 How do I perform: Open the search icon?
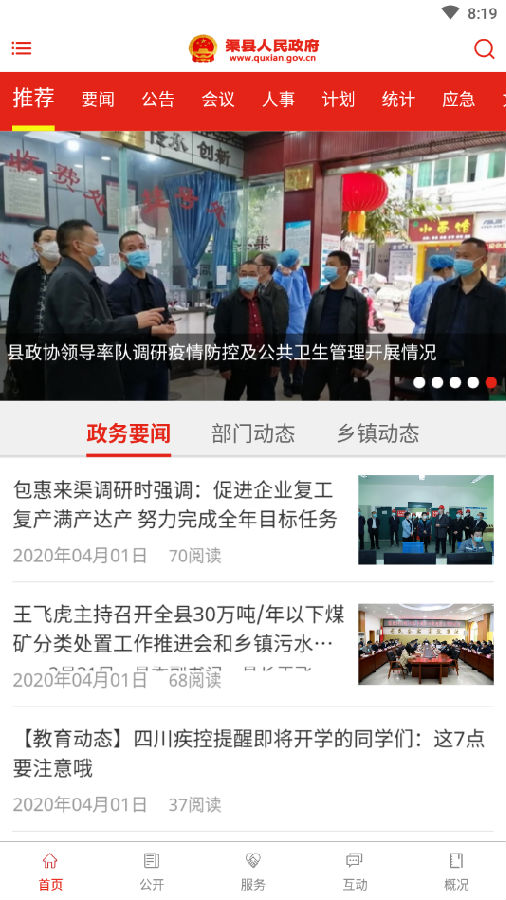[484, 49]
